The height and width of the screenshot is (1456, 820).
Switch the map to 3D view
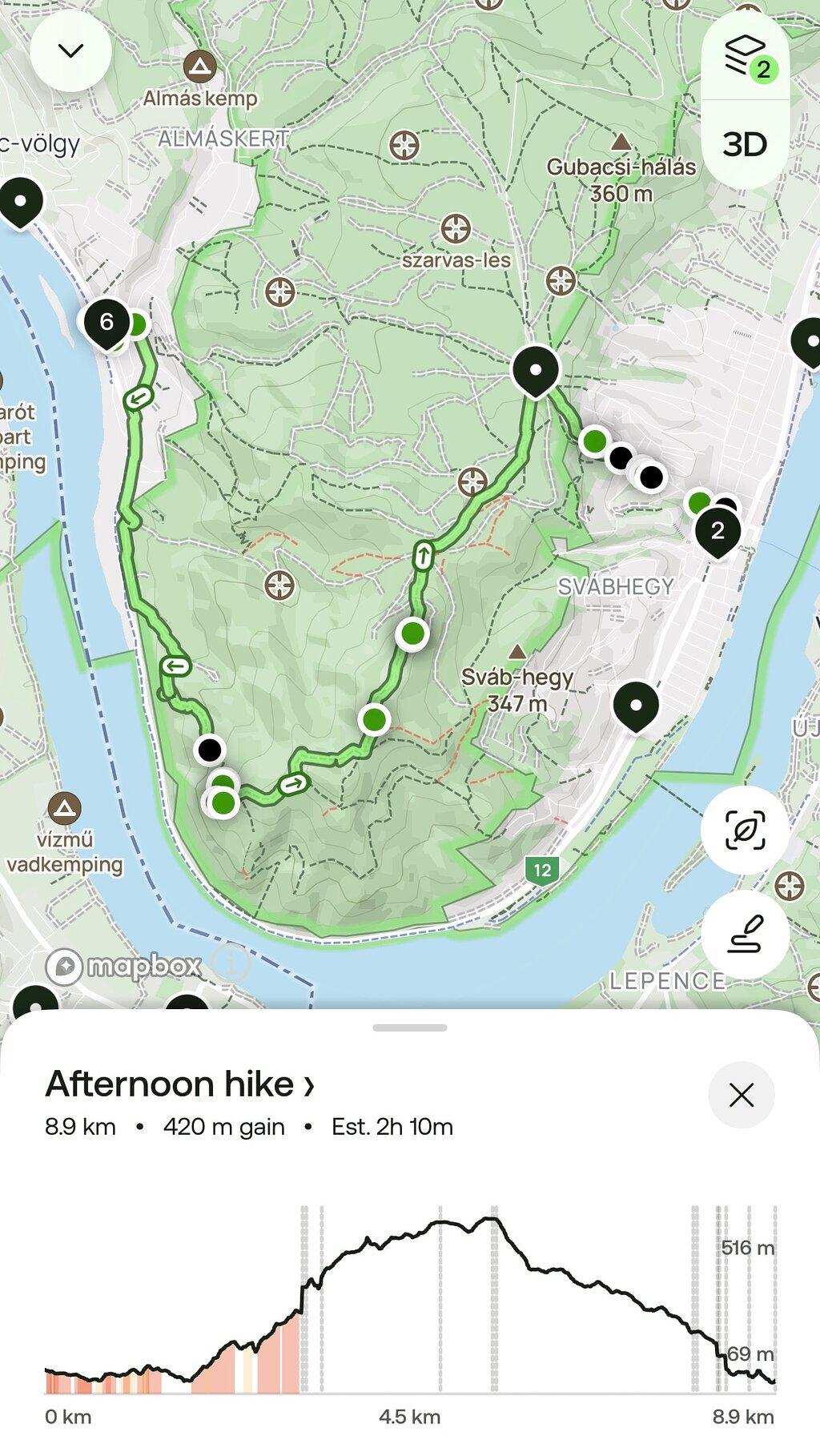746,145
